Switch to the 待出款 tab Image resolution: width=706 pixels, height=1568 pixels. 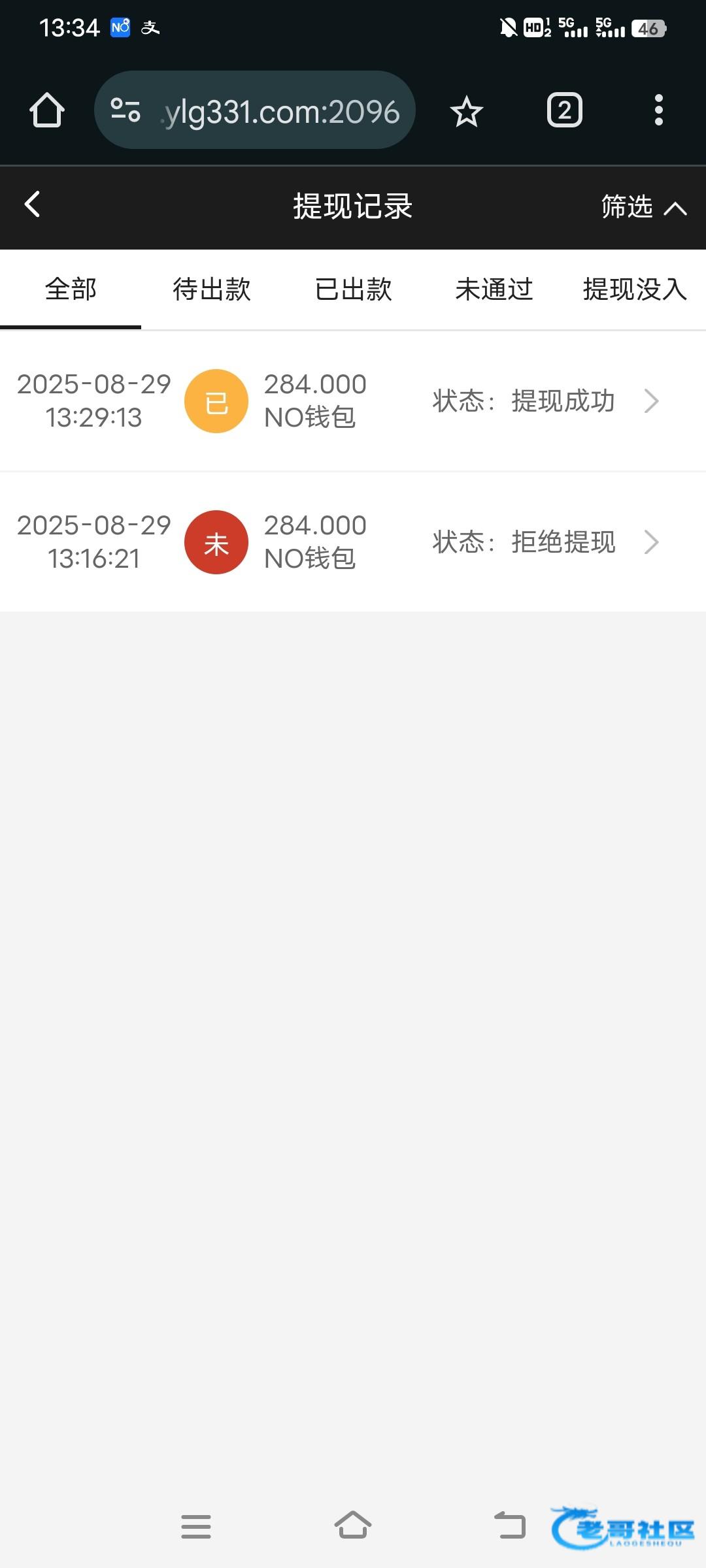[x=212, y=289]
